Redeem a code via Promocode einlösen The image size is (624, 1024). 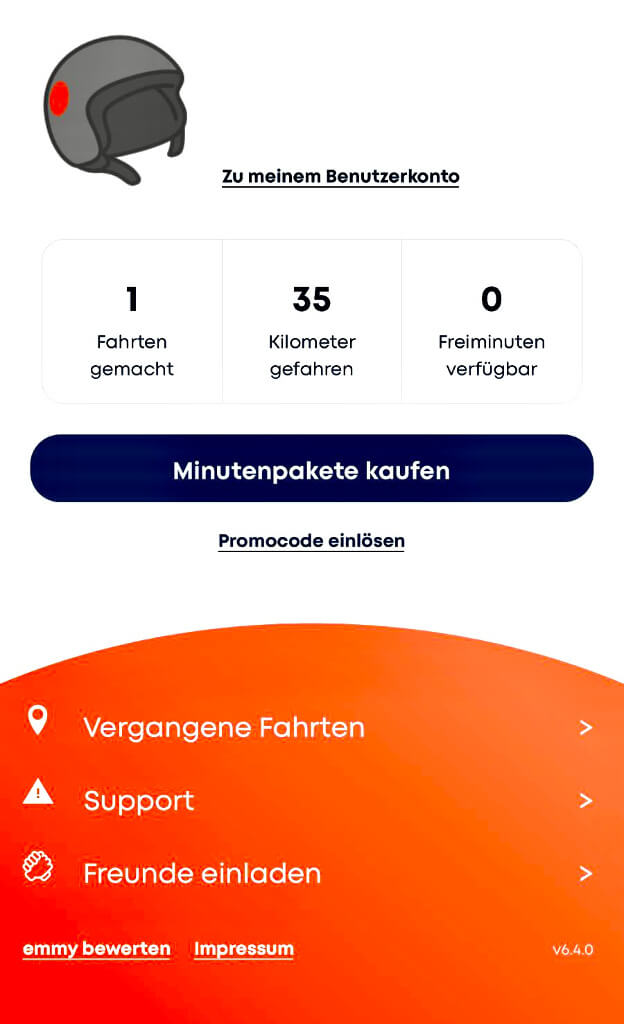click(311, 541)
